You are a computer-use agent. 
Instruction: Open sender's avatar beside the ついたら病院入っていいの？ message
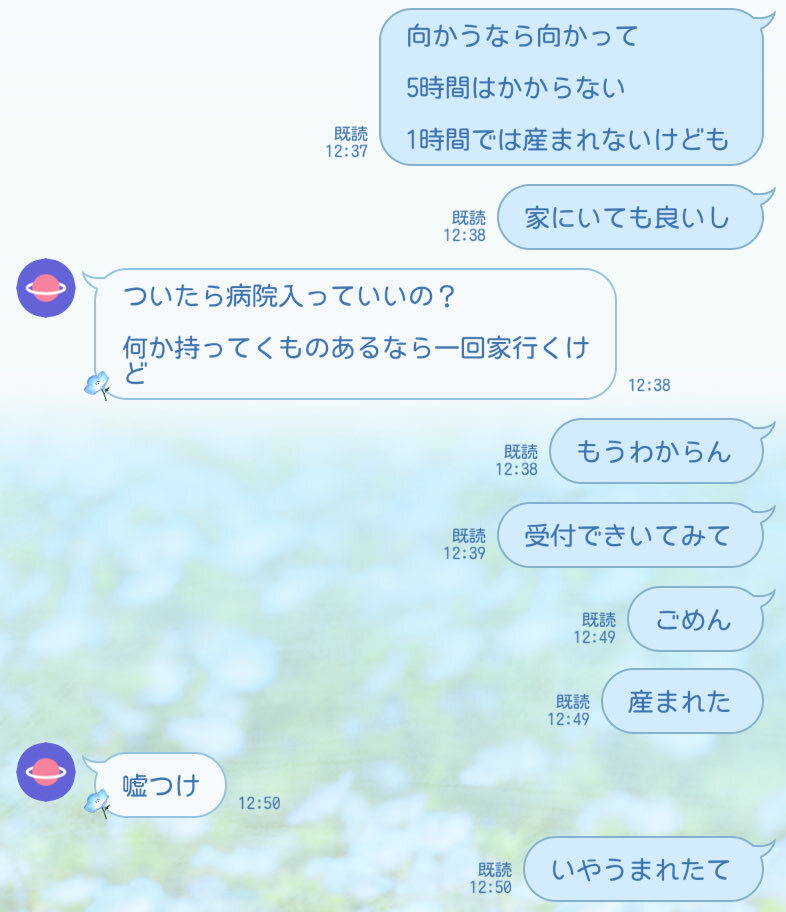tap(46, 289)
